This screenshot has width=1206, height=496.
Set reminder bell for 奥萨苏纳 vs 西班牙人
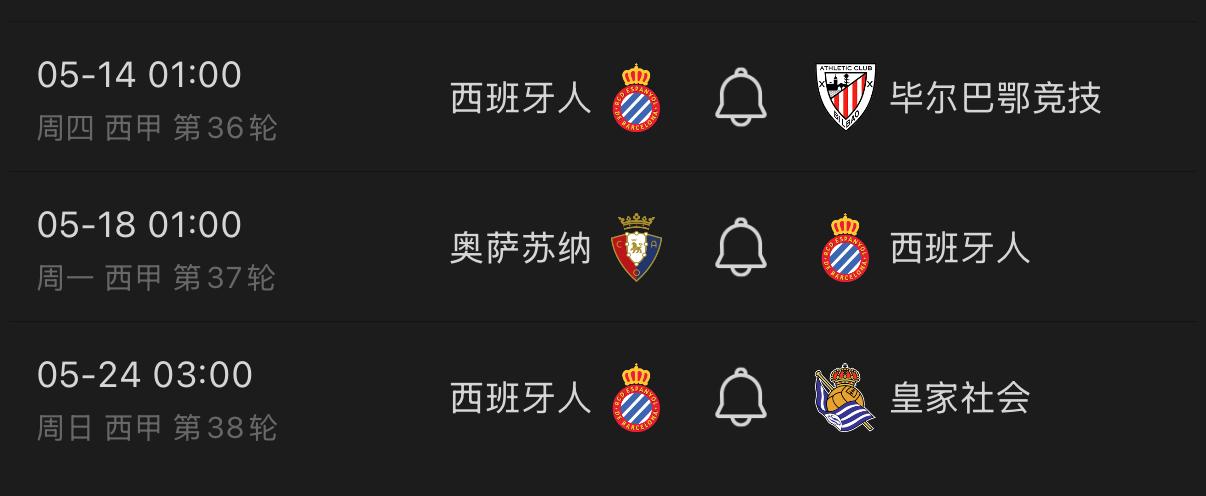point(741,247)
